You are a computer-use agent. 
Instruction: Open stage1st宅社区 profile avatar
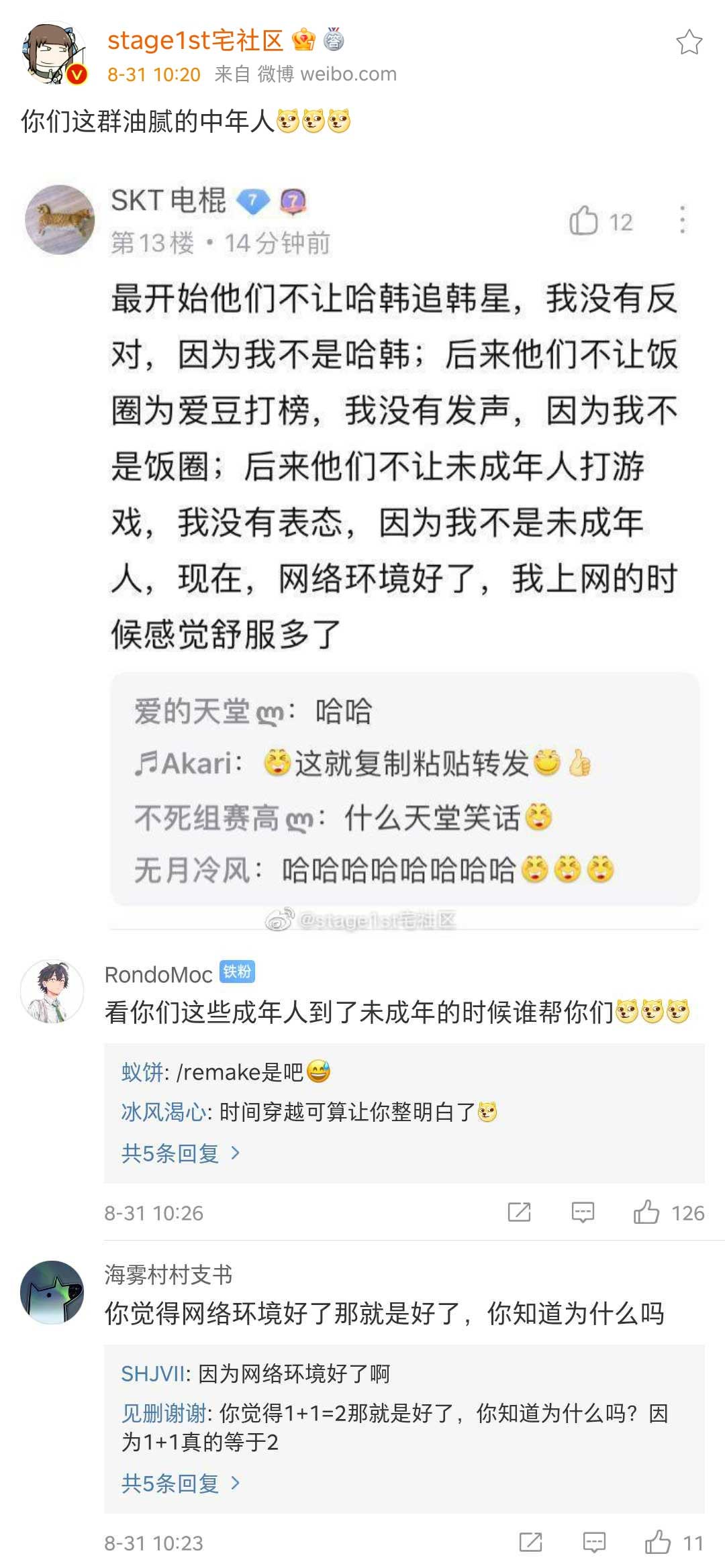click(54, 54)
